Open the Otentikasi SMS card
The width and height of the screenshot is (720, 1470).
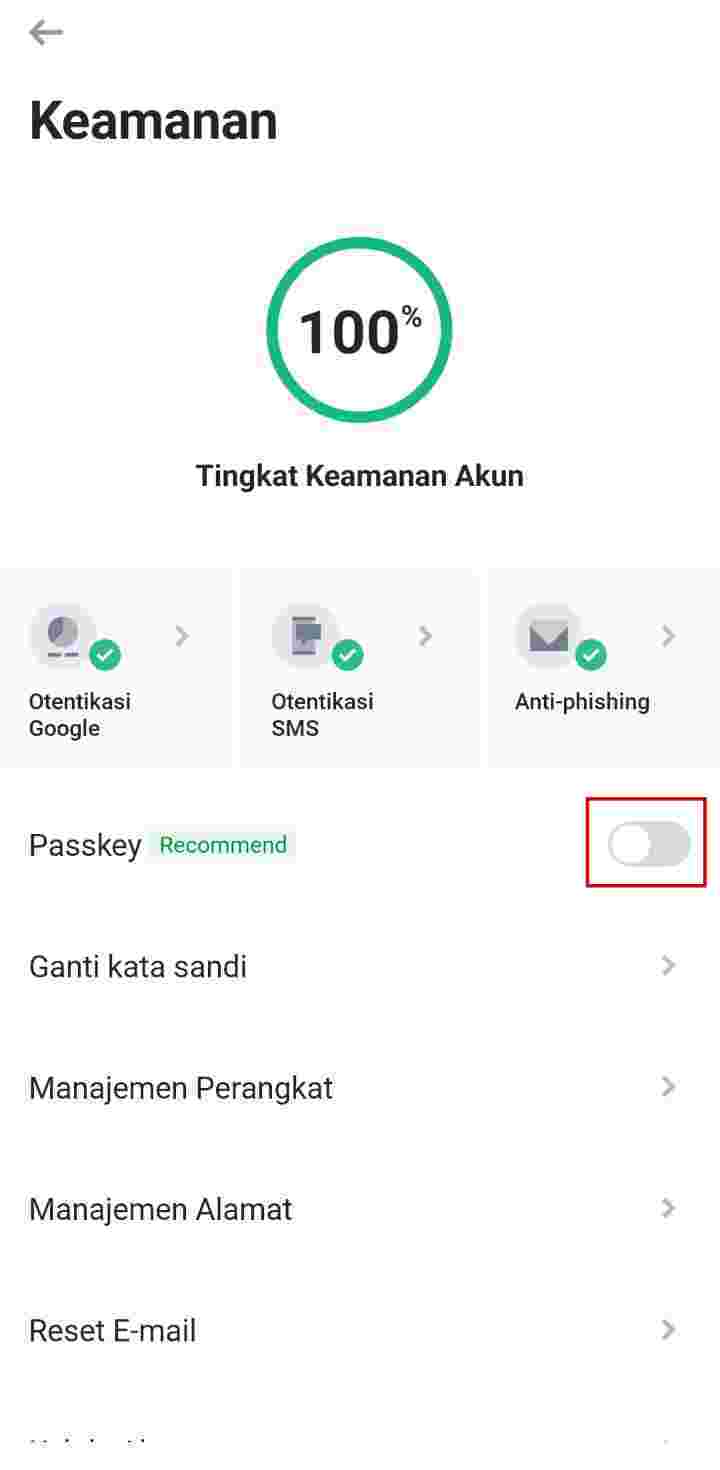(x=358, y=670)
